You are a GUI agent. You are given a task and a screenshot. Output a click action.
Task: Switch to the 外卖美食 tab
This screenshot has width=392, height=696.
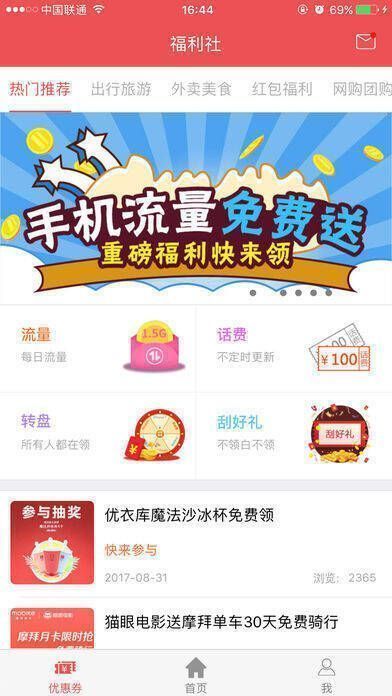(202, 89)
